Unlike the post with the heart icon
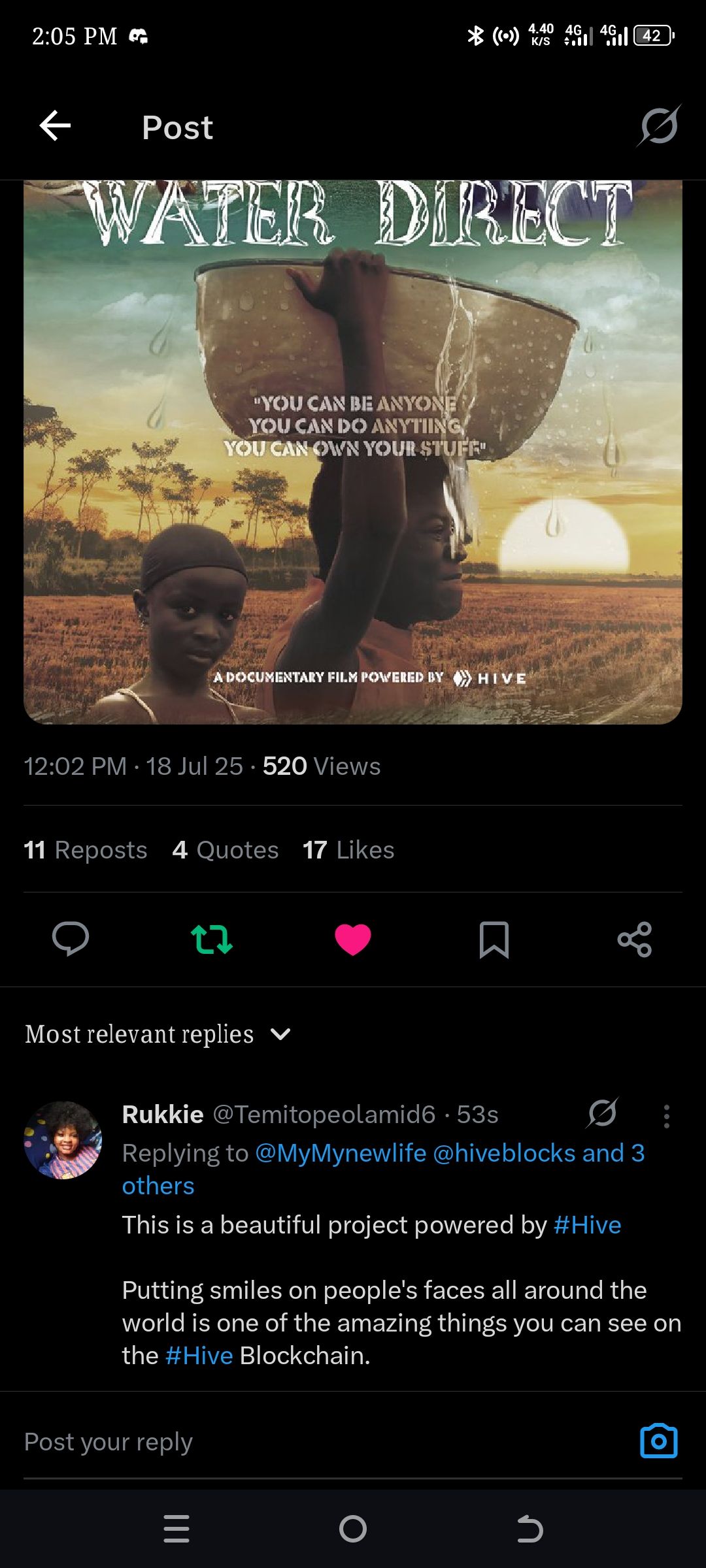The height and width of the screenshot is (1568, 706). 353,939
